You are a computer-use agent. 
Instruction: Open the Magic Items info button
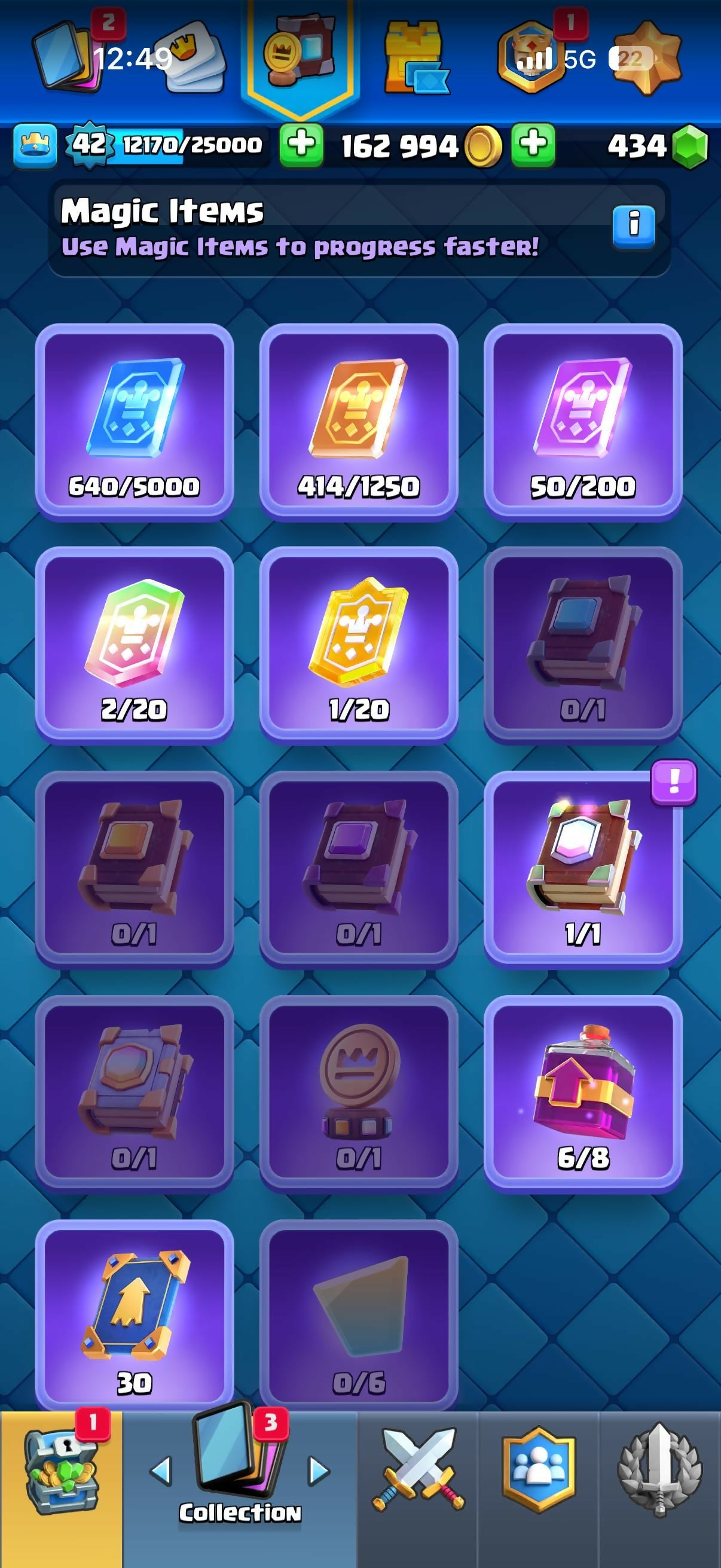tap(633, 227)
